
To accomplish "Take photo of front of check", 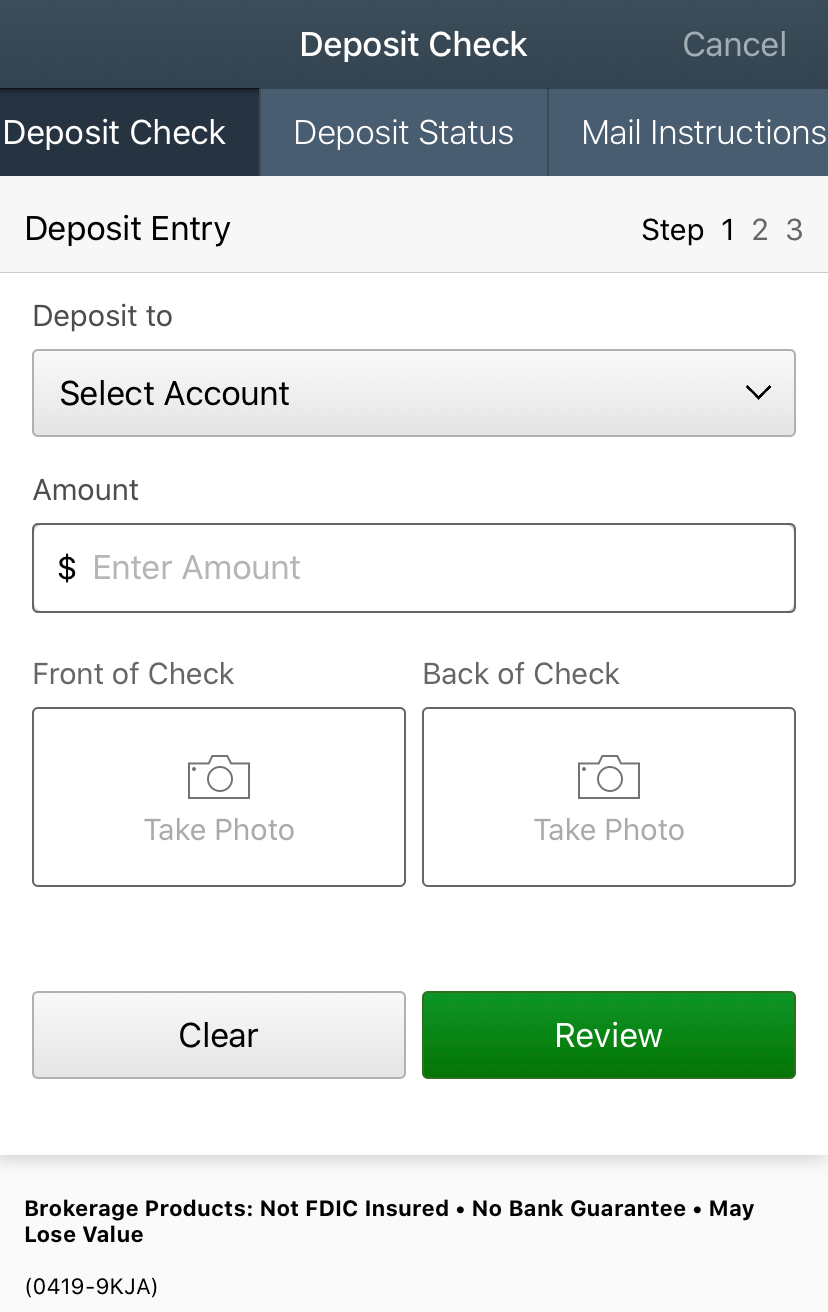I will [x=219, y=797].
